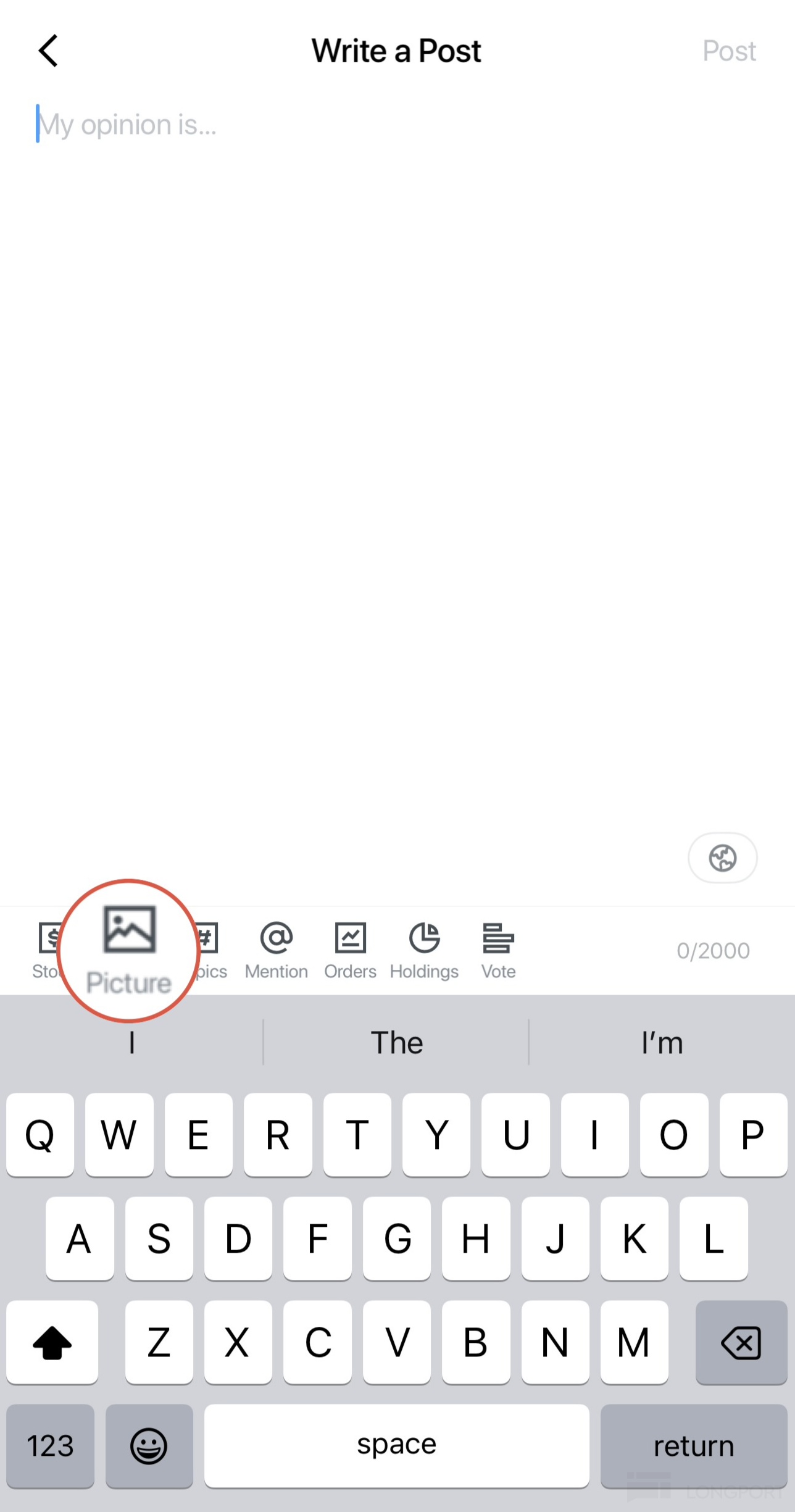Open the emoji keyboard
This screenshot has height=1512, width=795.
click(x=149, y=1446)
